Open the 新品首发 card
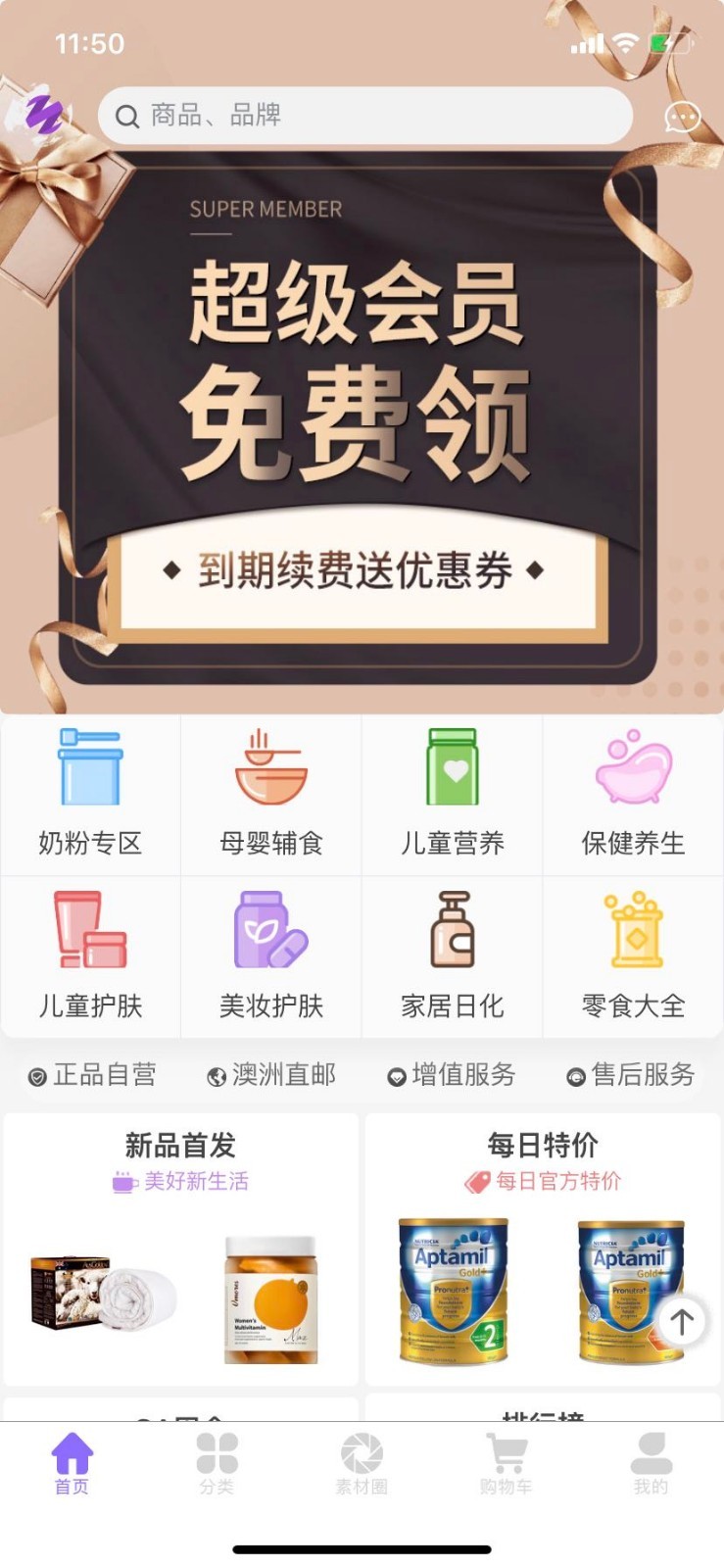Viewport: 724px width, 1568px height. (x=180, y=1249)
